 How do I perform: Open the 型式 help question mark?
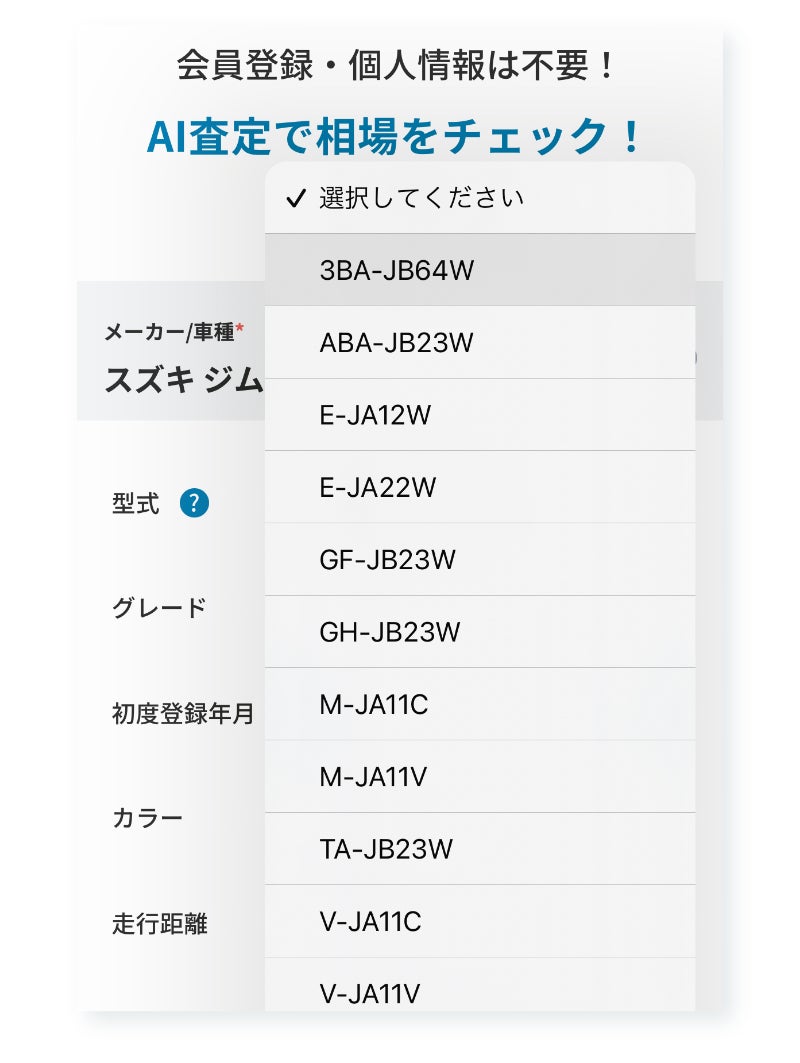pos(195,503)
